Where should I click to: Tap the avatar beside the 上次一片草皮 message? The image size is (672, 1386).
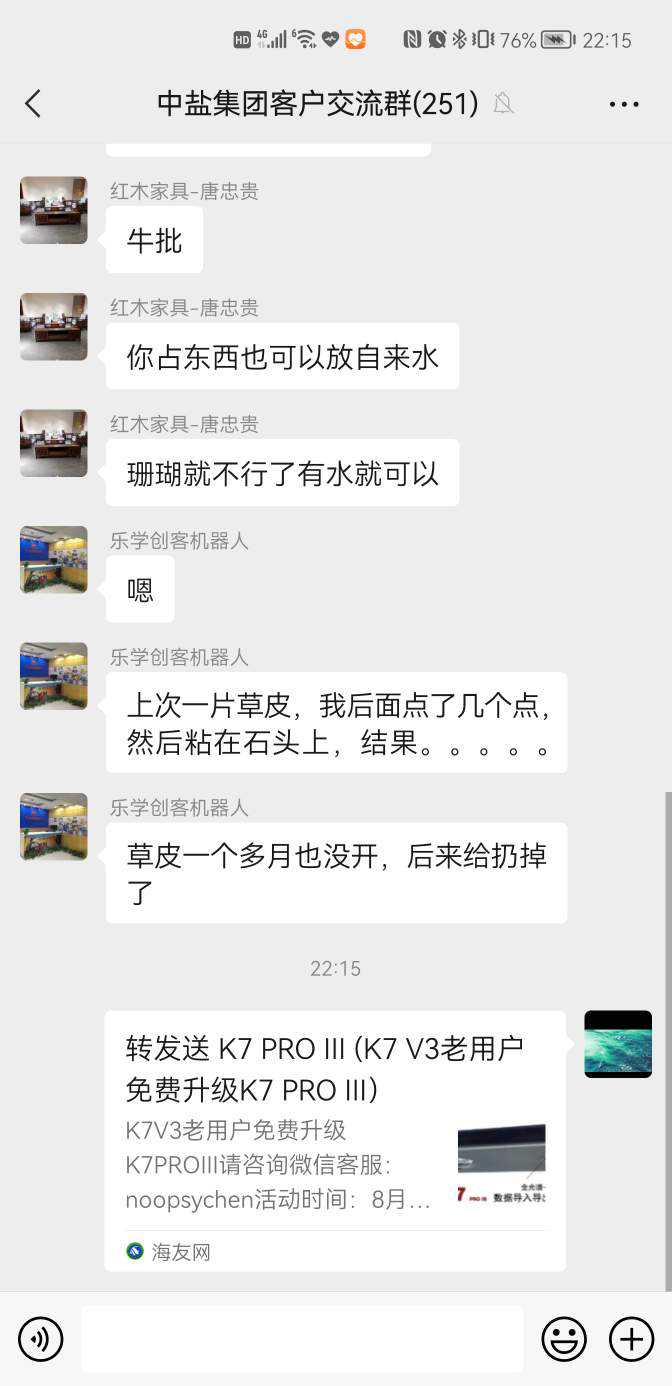click(x=54, y=676)
